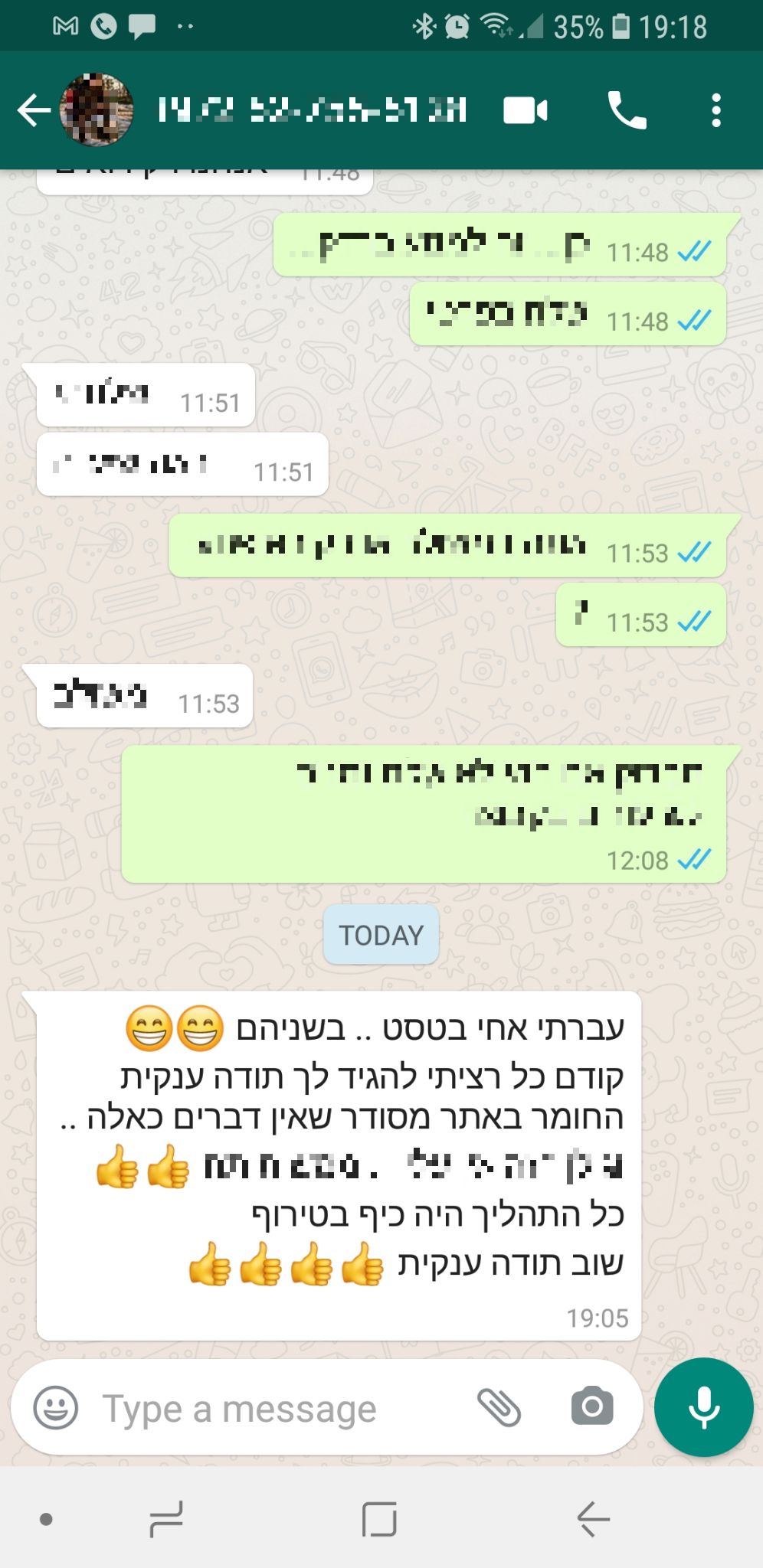Tap the system back button
This screenshot has height=1568, width=763.
tap(594, 1519)
